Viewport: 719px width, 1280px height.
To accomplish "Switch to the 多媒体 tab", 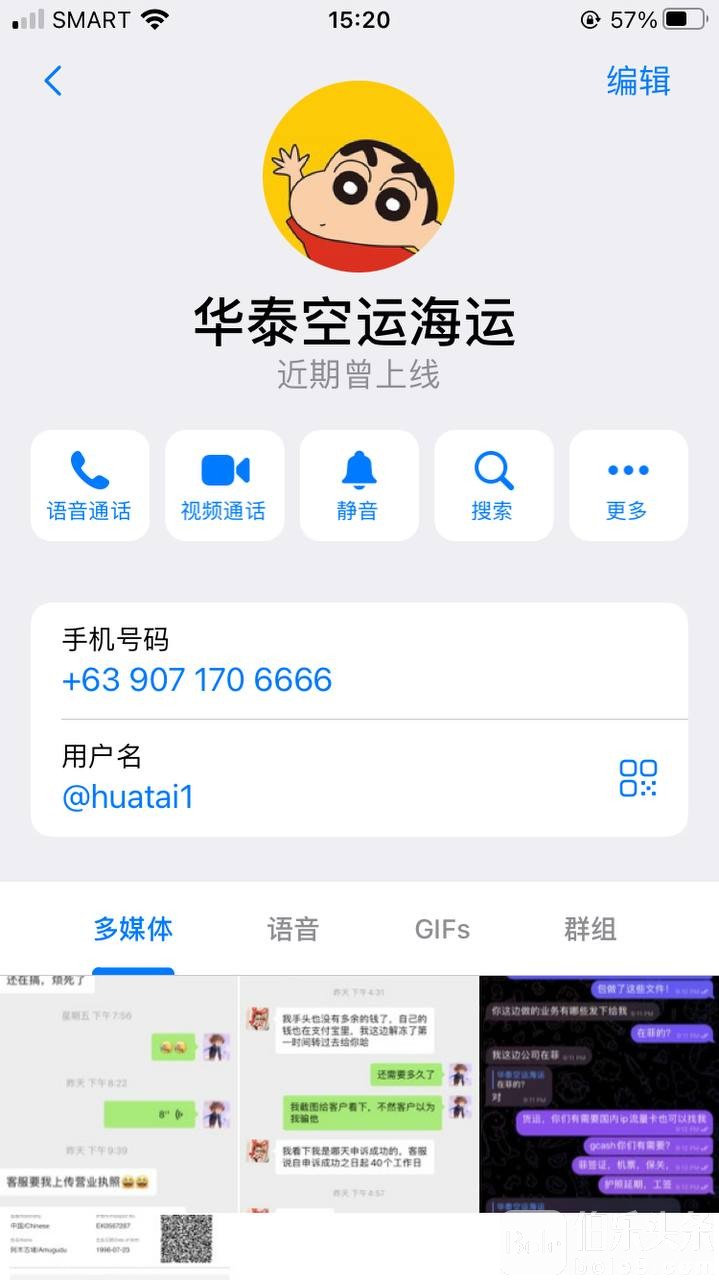I will tap(133, 929).
